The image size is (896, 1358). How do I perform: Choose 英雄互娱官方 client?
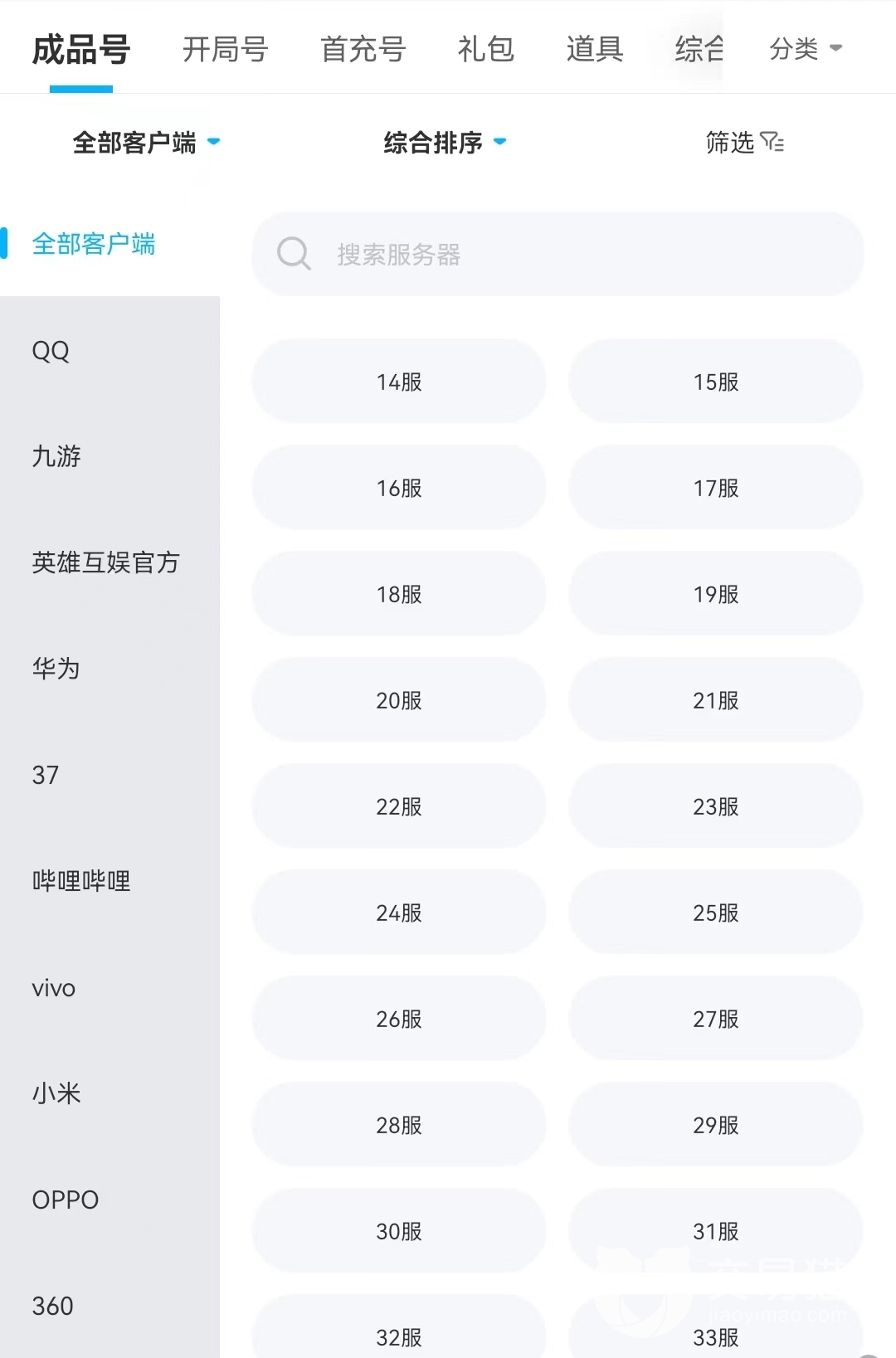[105, 562]
